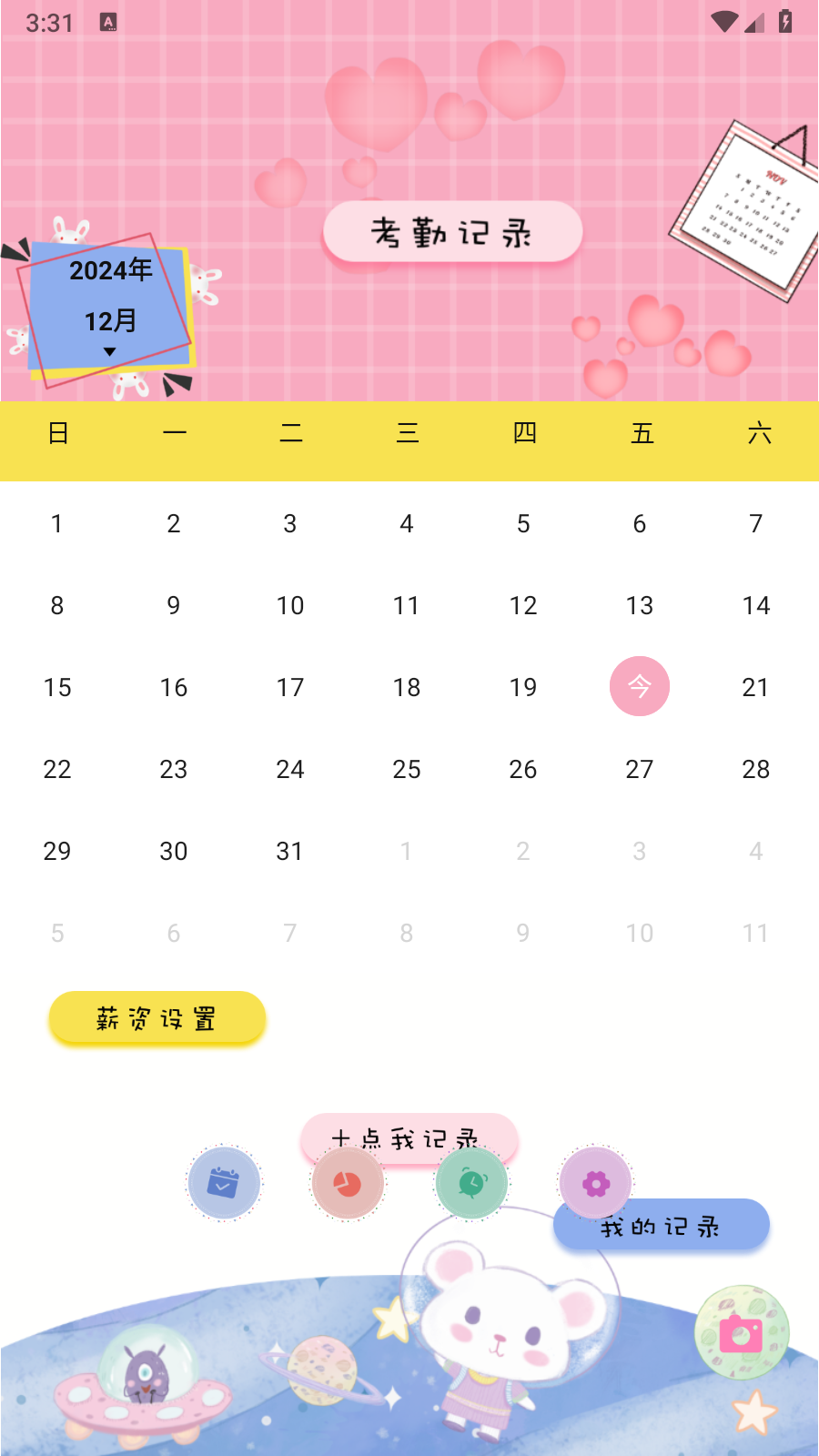Pick December 1 on the calendar
Screen dimensions: 819x1456
tap(57, 523)
